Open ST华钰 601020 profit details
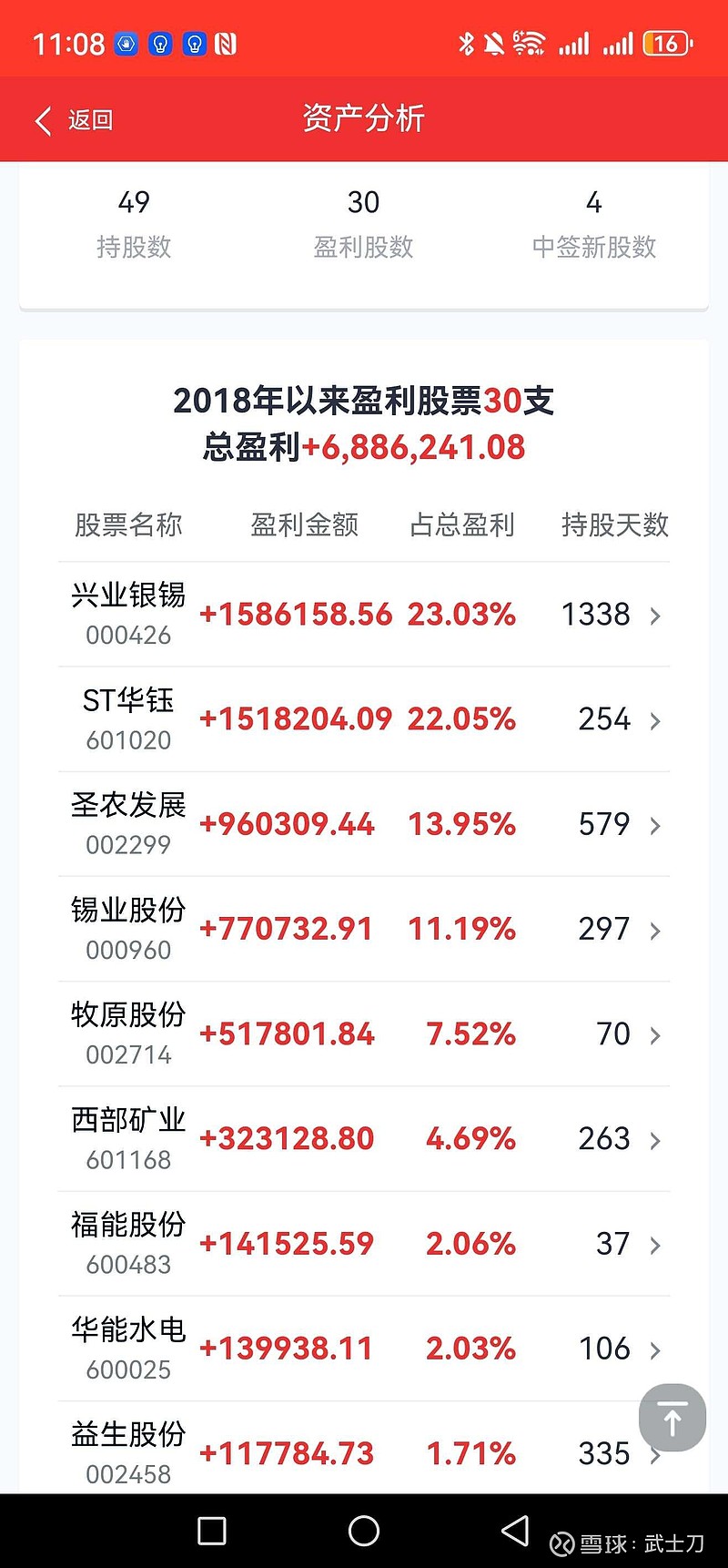728x1568 pixels. (x=364, y=719)
